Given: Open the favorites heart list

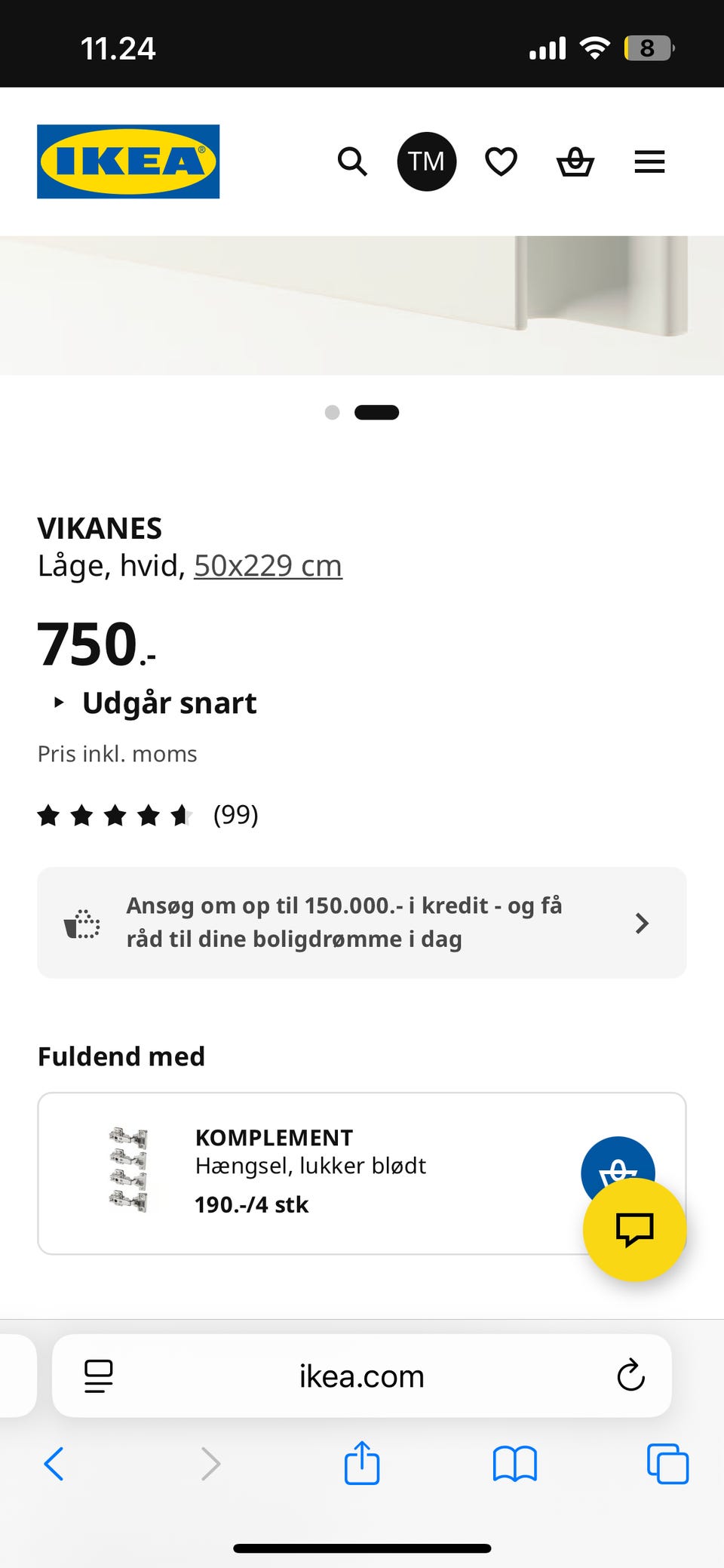Looking at the screenshot, I should point(501,161).
